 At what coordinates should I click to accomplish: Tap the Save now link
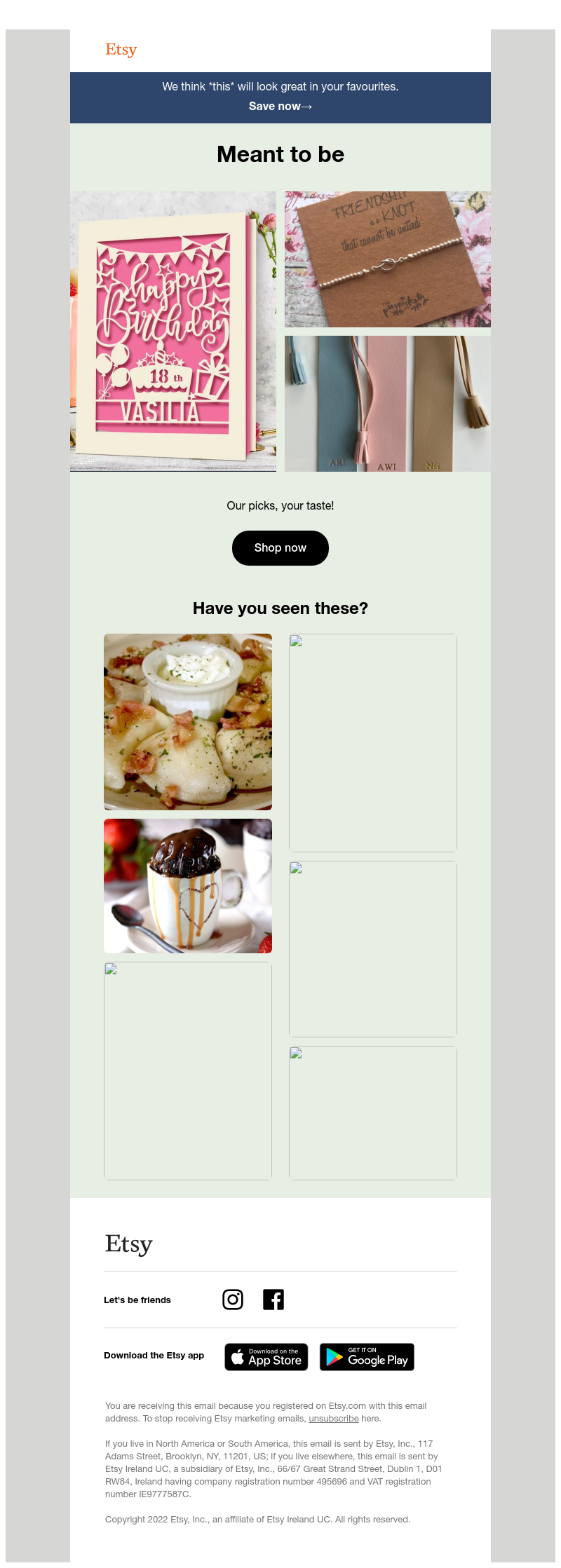tap(280, 107)
